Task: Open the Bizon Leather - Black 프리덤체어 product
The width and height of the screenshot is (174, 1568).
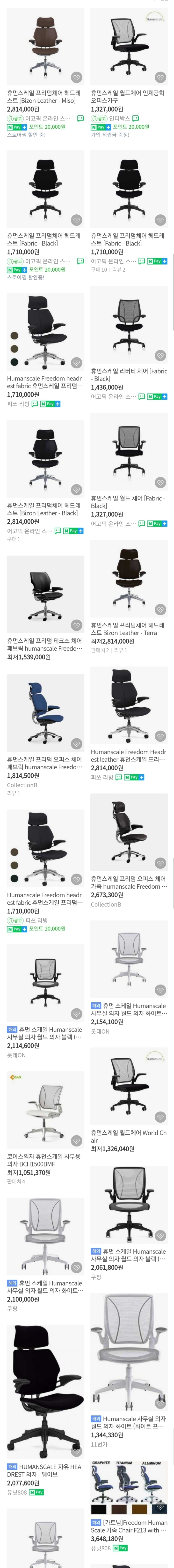Action: [44, 509]
